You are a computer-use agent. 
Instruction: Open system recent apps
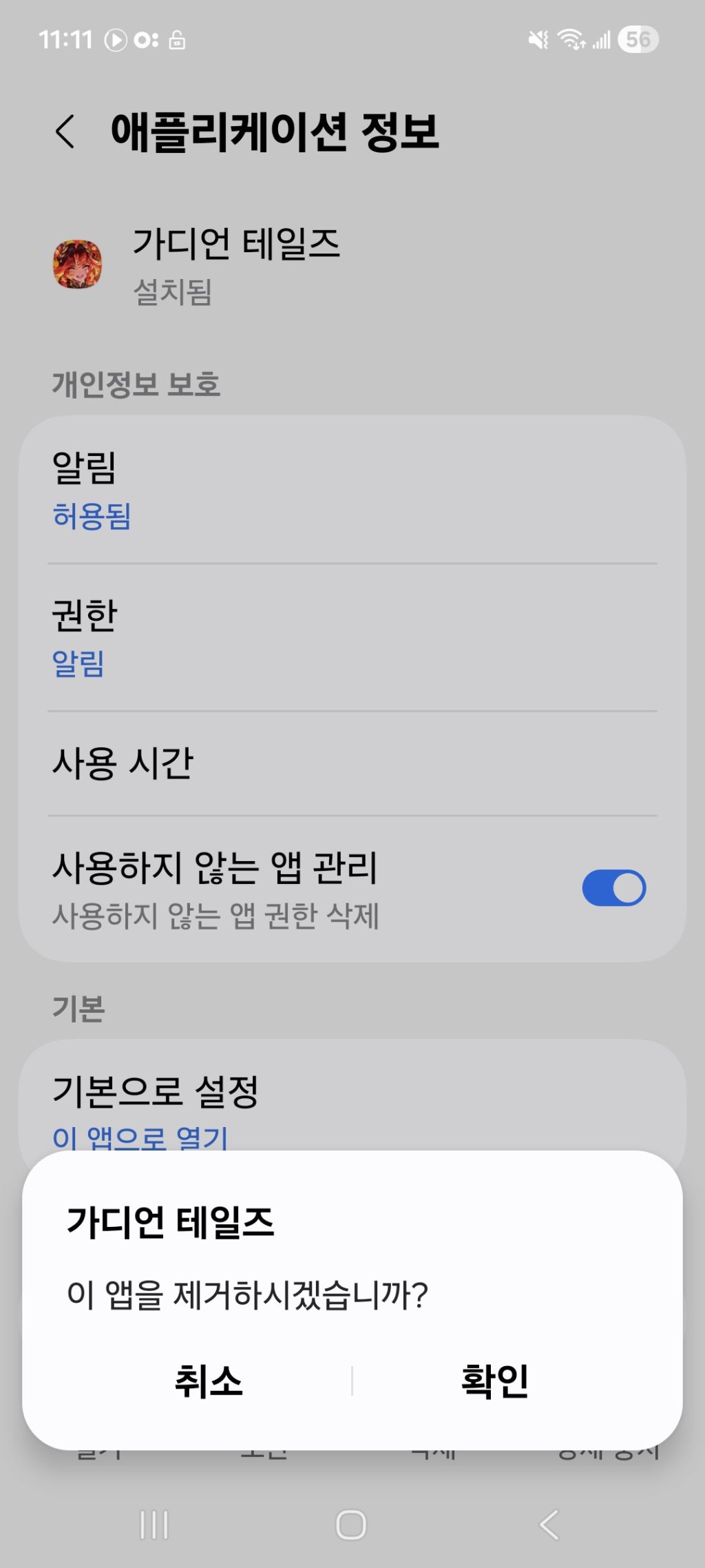pyautogui.click(x=154, y=1524)
